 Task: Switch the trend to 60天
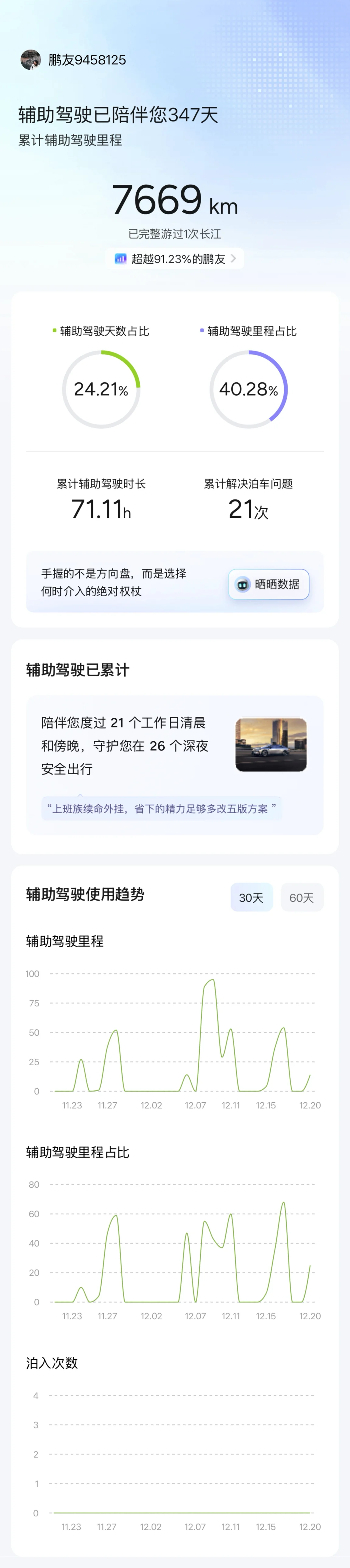301,897
